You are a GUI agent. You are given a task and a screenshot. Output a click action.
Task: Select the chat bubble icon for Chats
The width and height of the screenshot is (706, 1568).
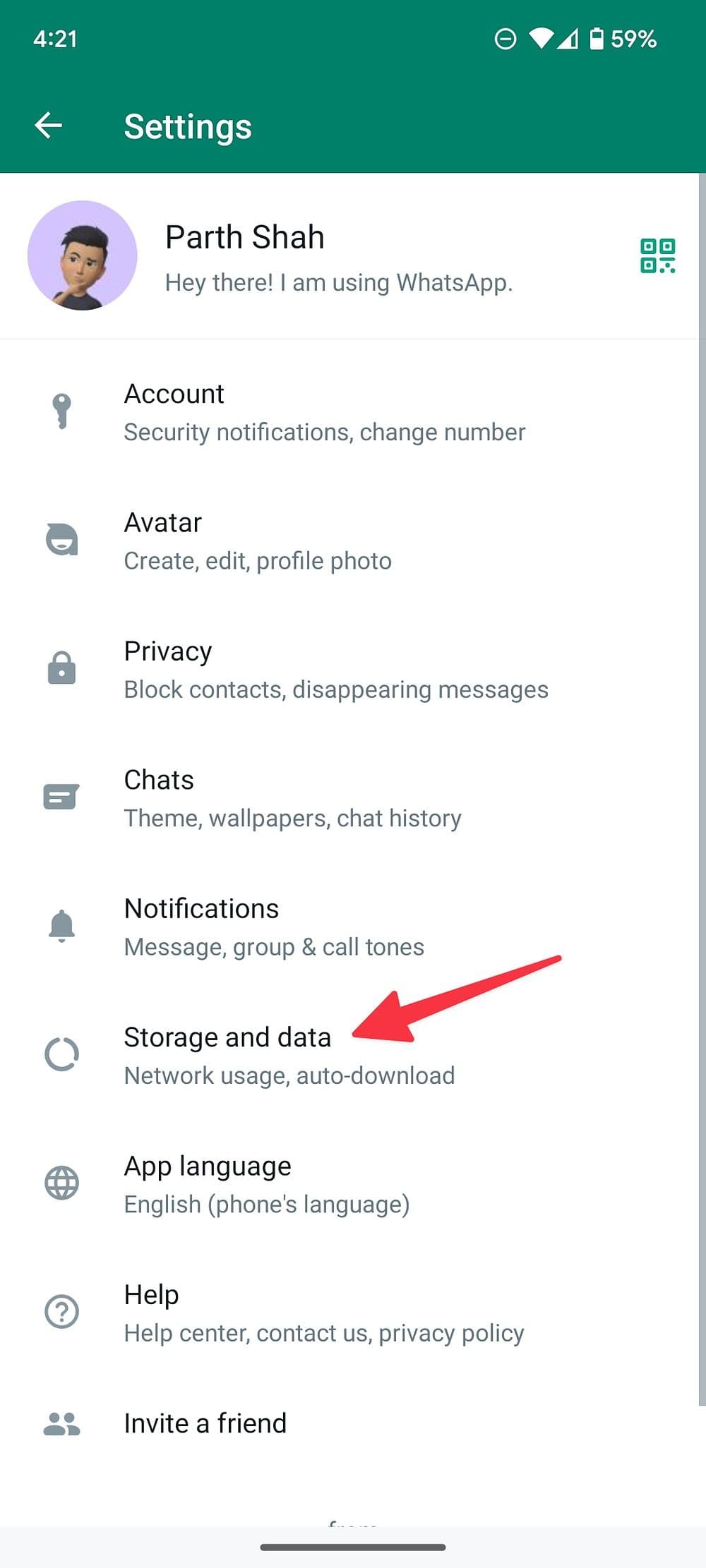coord(61,797)
